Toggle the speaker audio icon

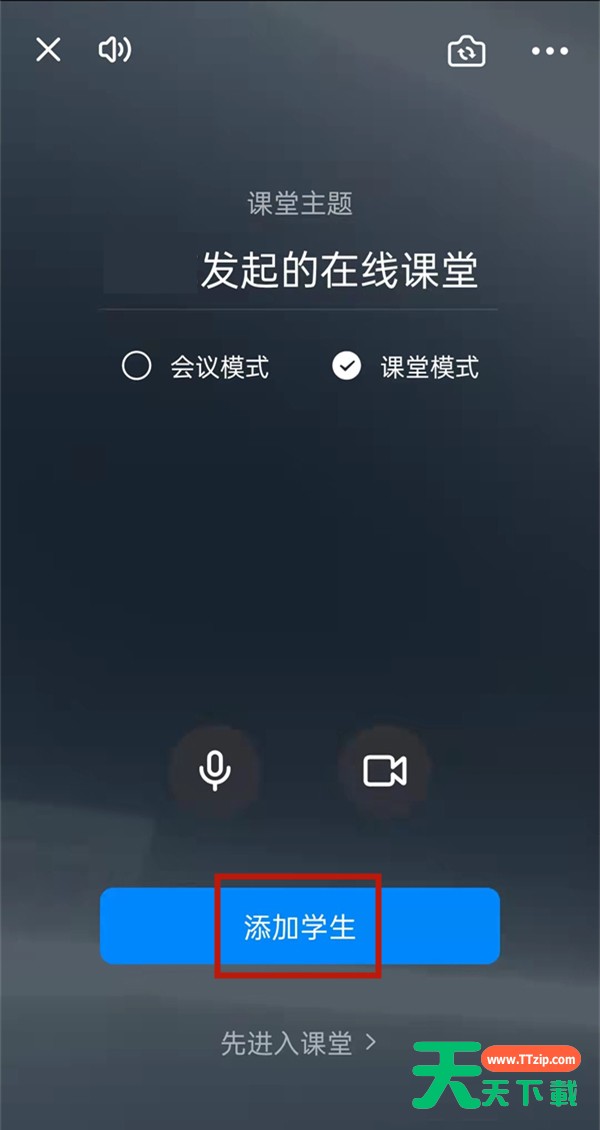pyautogui.click(x=115, y=50)
